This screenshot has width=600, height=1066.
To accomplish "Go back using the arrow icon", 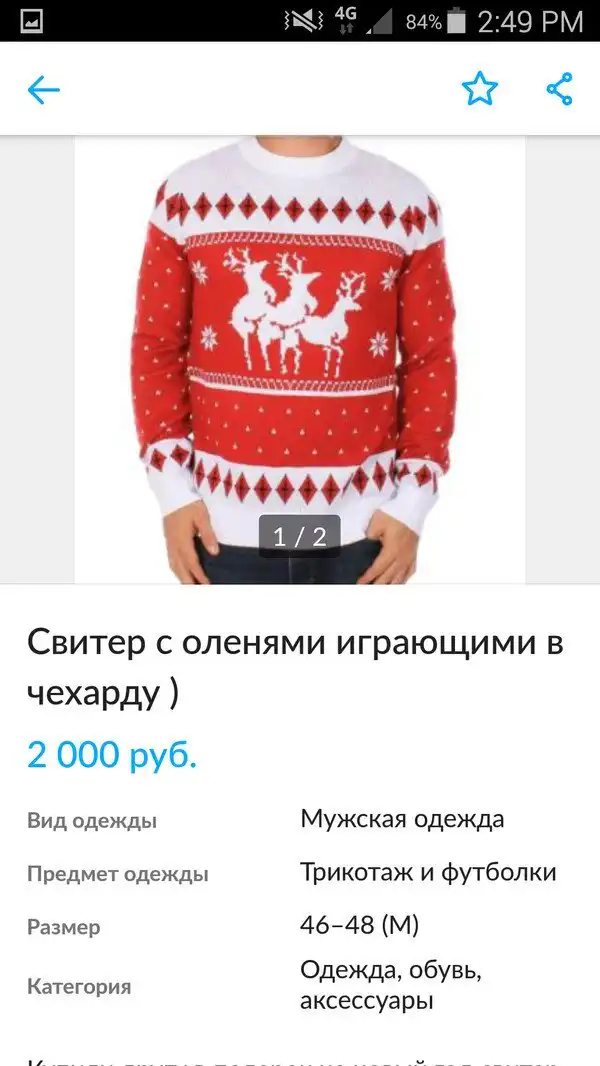I will click(44, 90).
